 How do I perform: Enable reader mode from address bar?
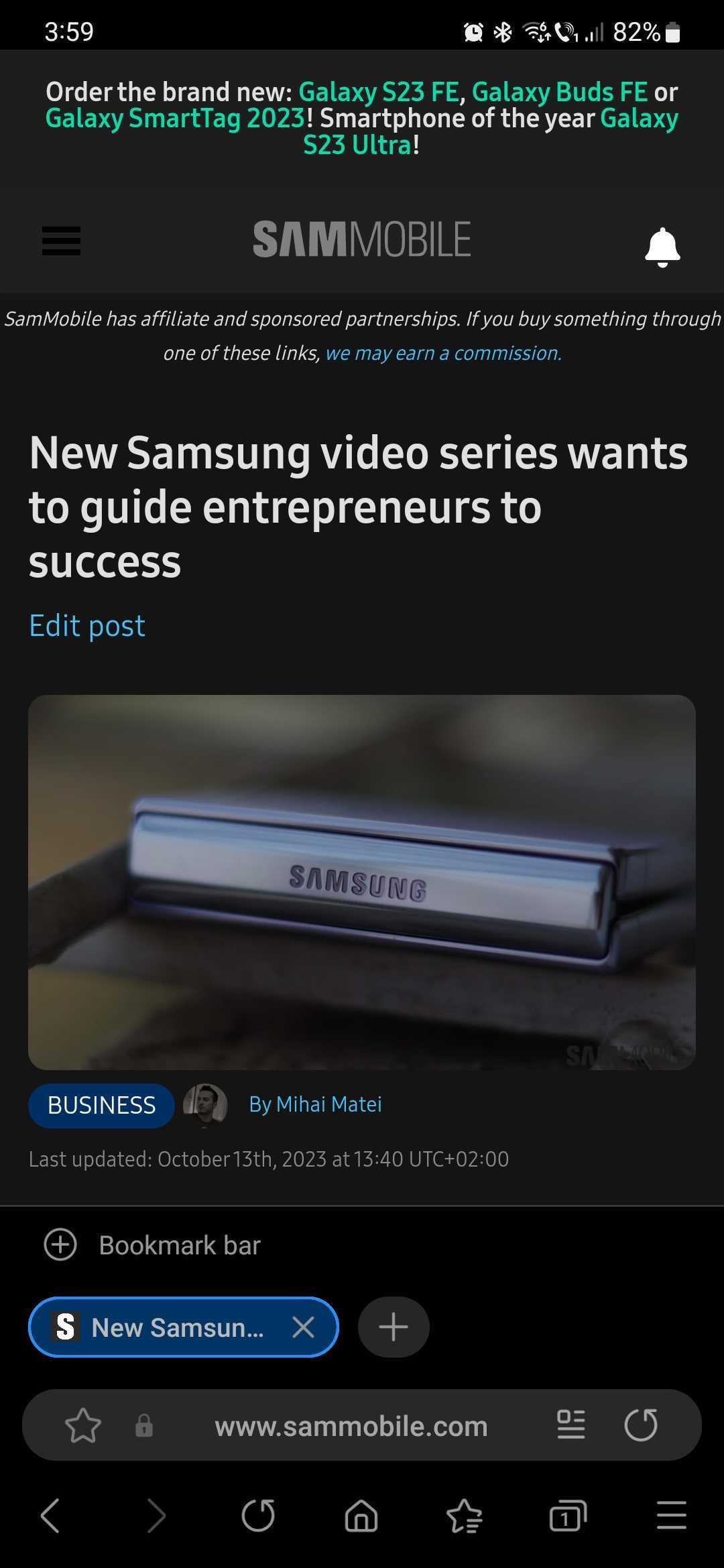point(571,1425)
